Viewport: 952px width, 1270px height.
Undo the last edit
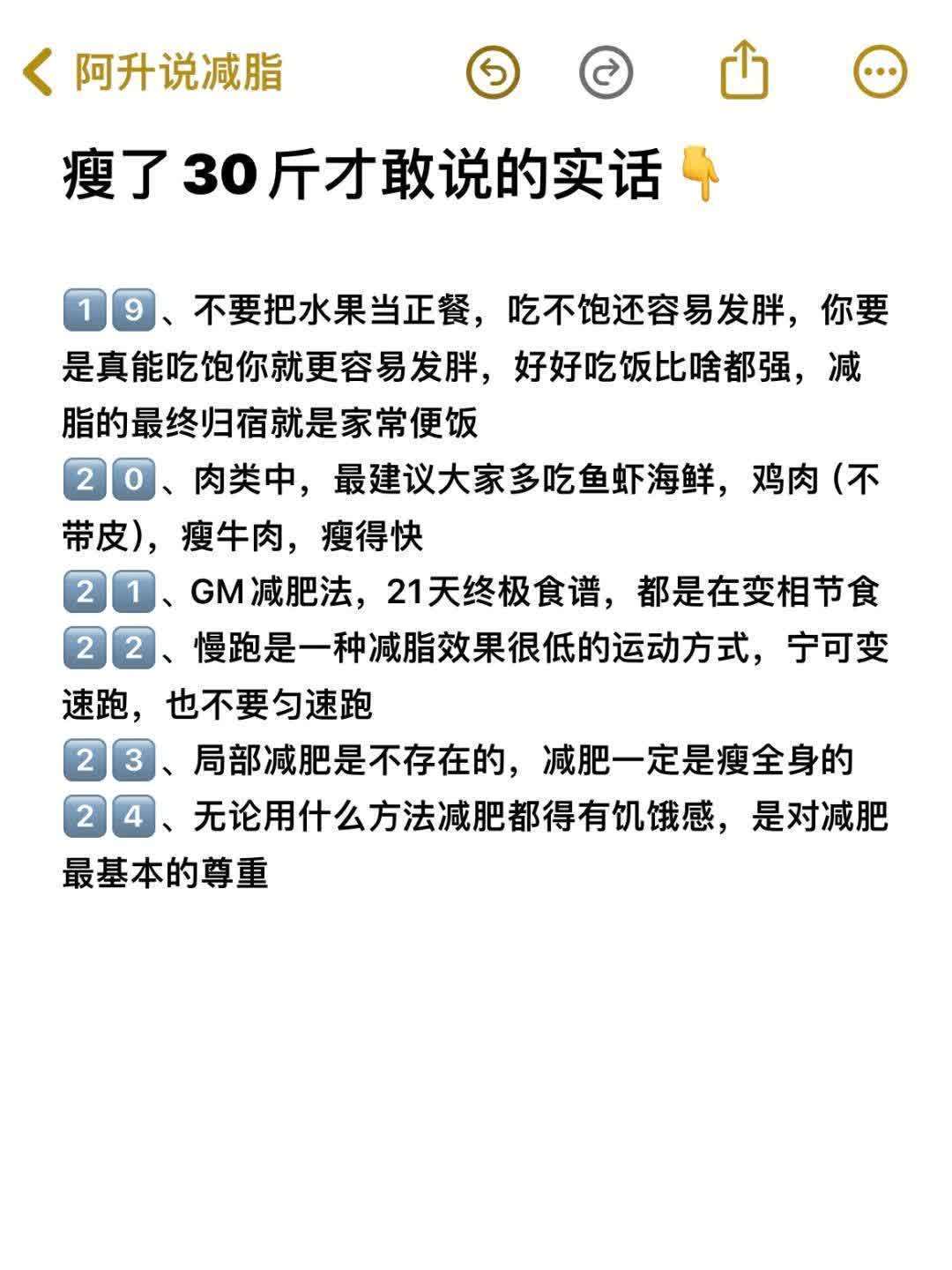coord(493,72)
